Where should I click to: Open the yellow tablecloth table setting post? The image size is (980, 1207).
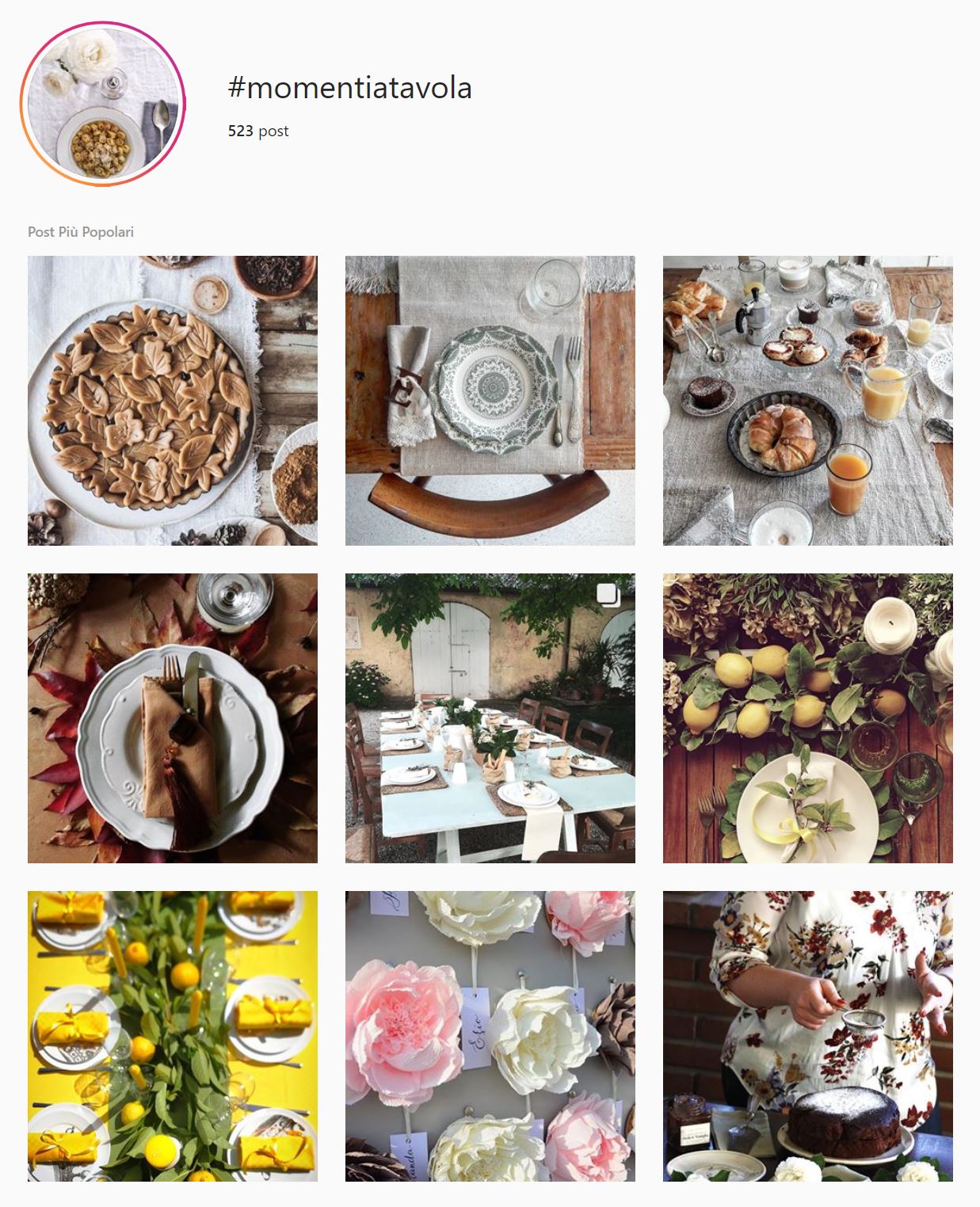172,1035
